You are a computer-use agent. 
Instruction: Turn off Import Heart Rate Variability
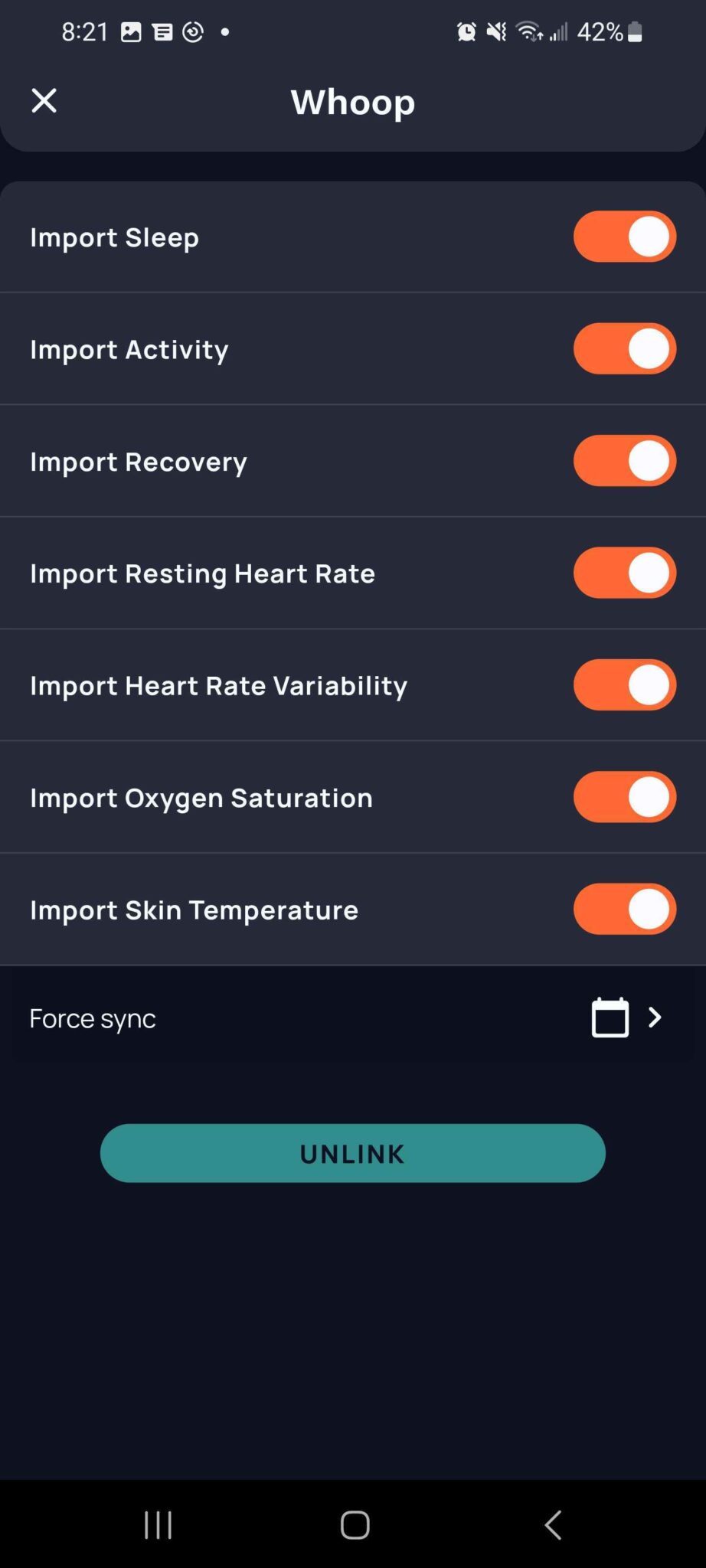(624, 684)
